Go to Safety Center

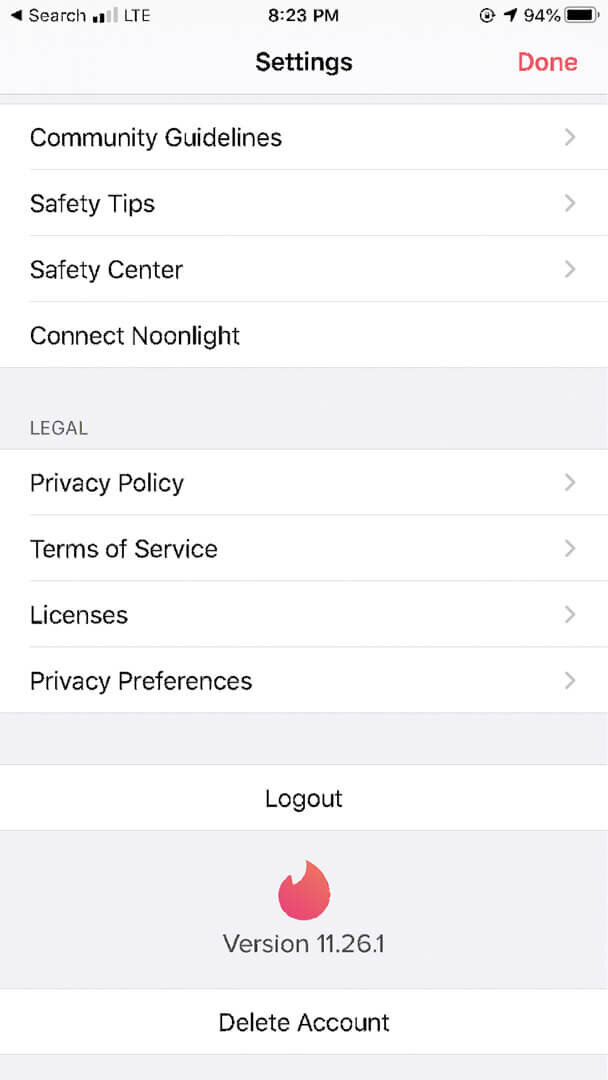(x=304, y=269)
